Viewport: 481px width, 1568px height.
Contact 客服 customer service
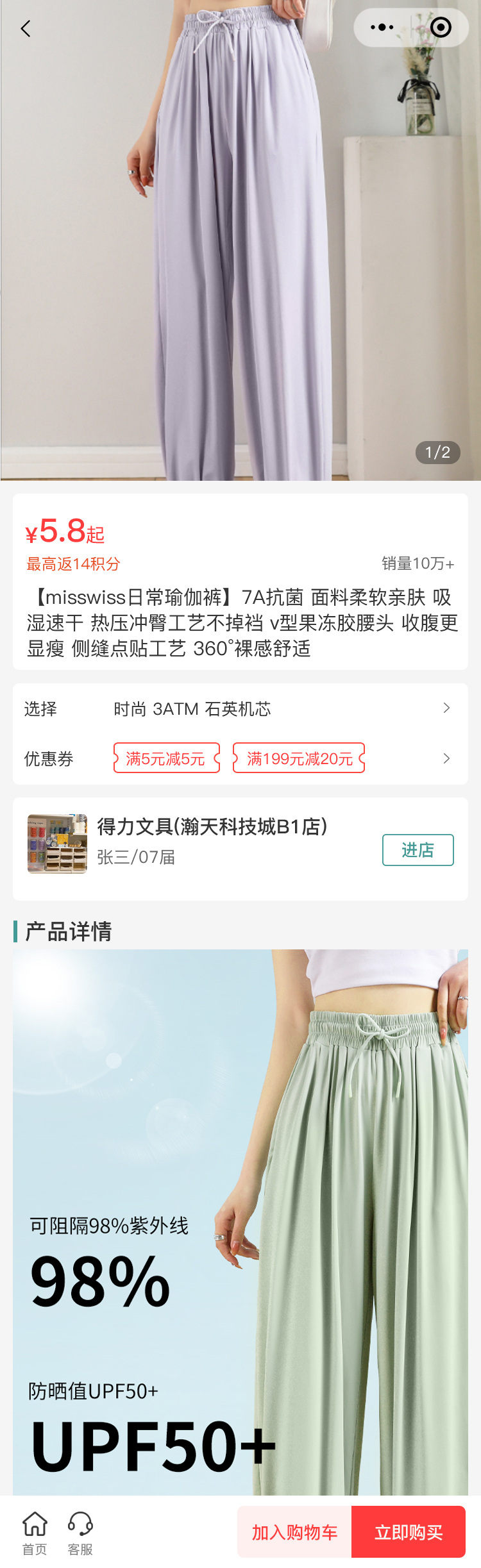[x=80, y=1532]
